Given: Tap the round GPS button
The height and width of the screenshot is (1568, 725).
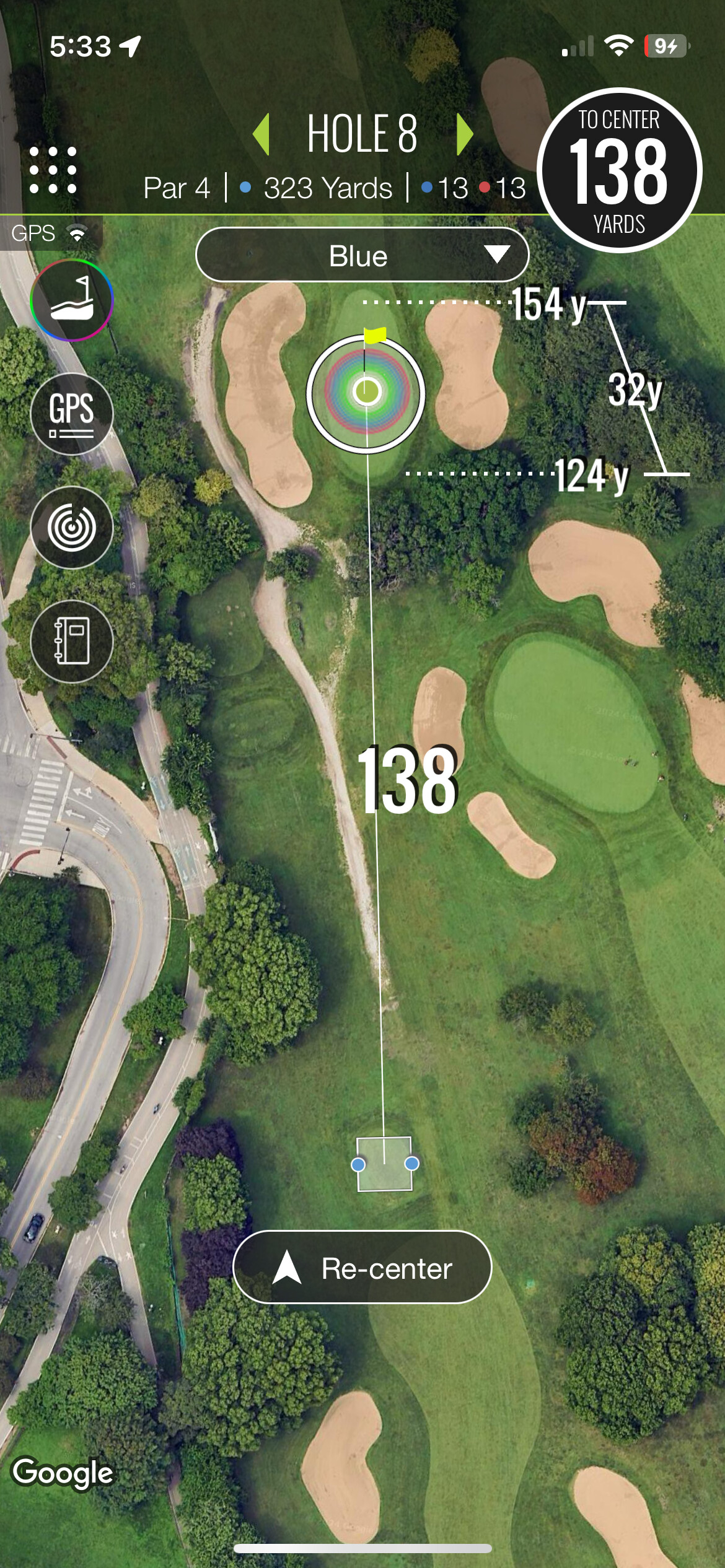Looking at the screenshot, I should 72,414.
